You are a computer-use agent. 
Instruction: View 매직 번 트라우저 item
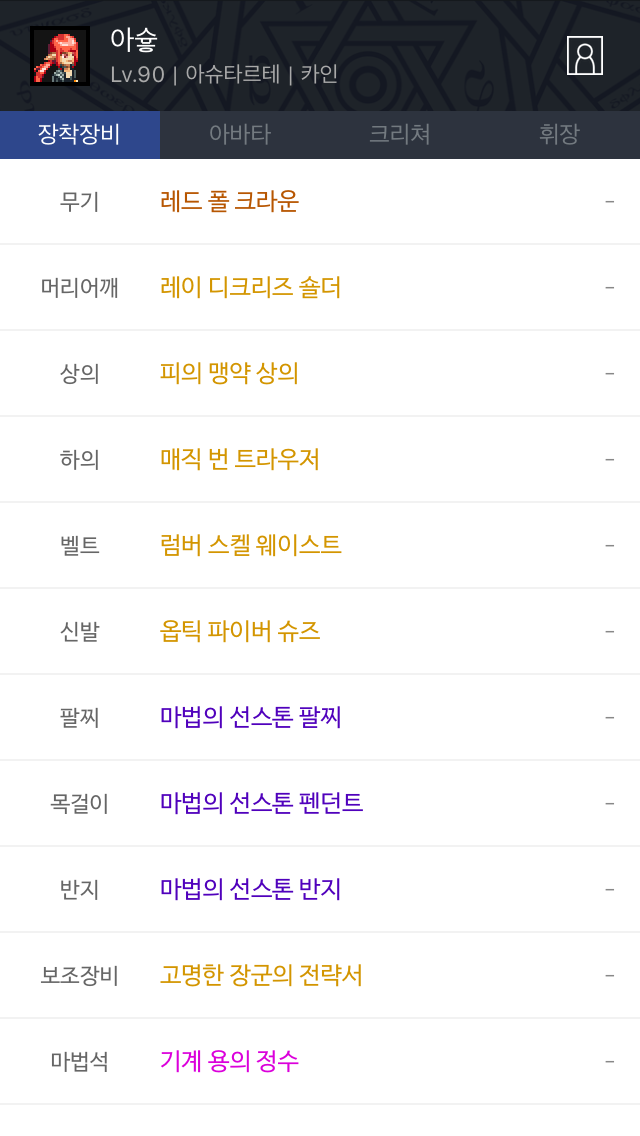point(240,460)
